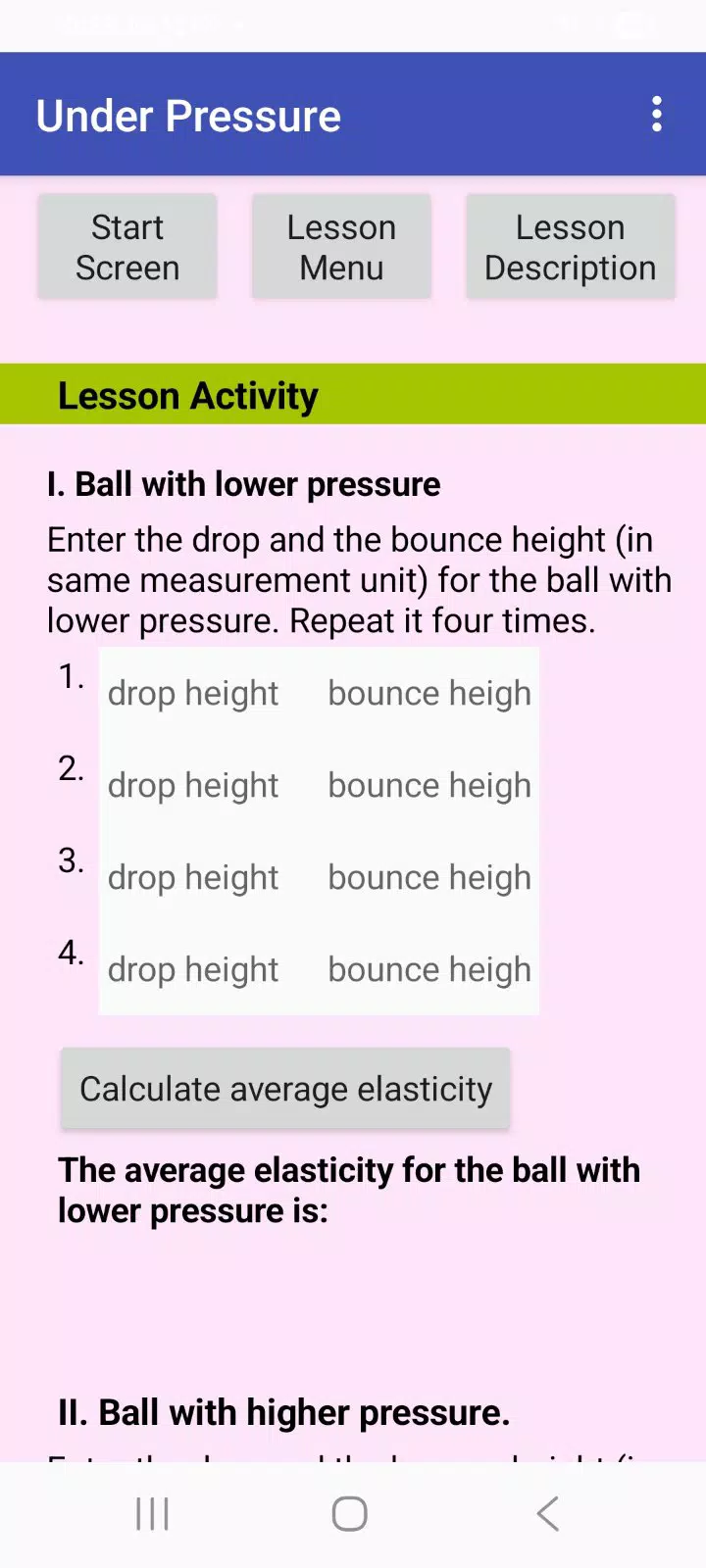The height and width of the screenshot is (1568, 706).
Task: Open the overflow menu in the app bar
Action: coord(657,115)
